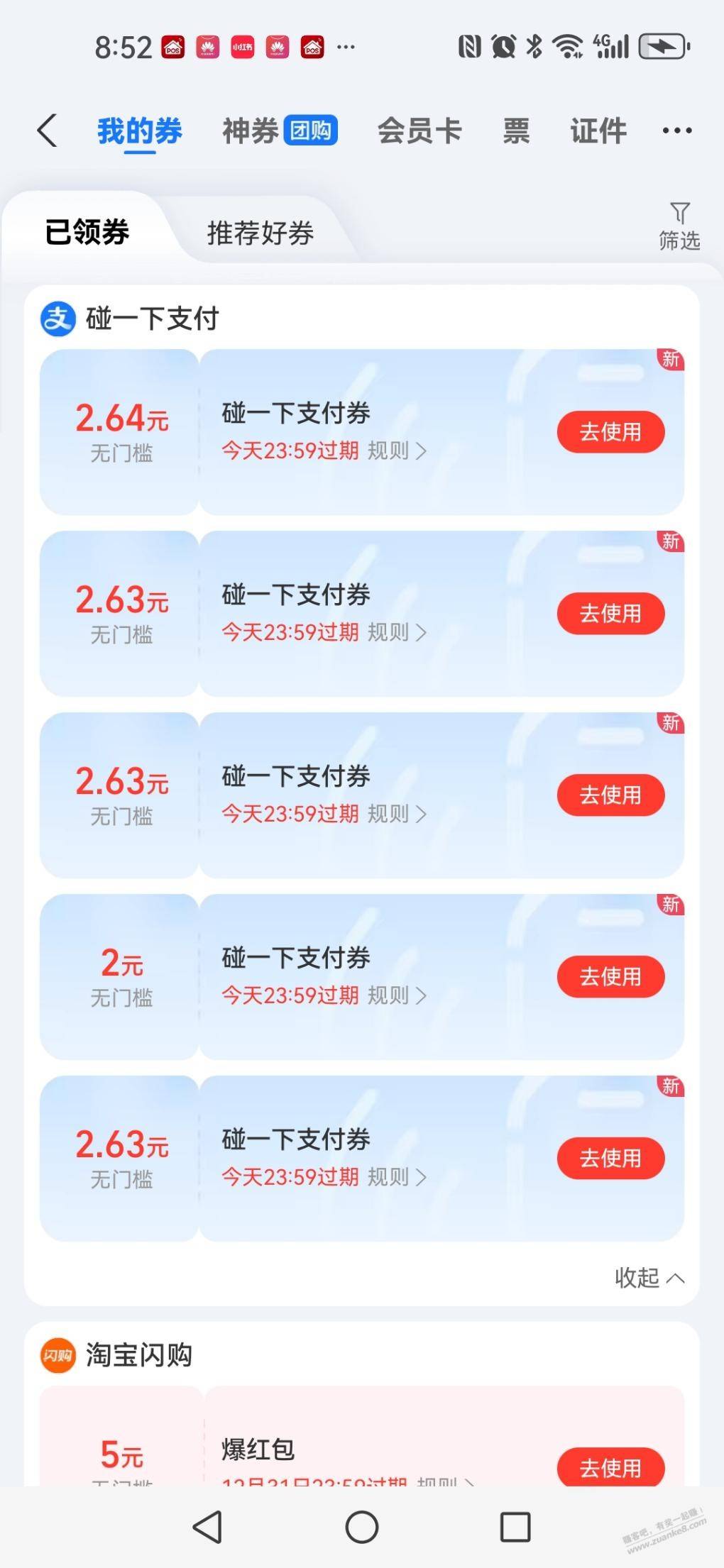Select the 已领券 sub-tab
The image size is (724, 1568).
[x=87, y=232]
